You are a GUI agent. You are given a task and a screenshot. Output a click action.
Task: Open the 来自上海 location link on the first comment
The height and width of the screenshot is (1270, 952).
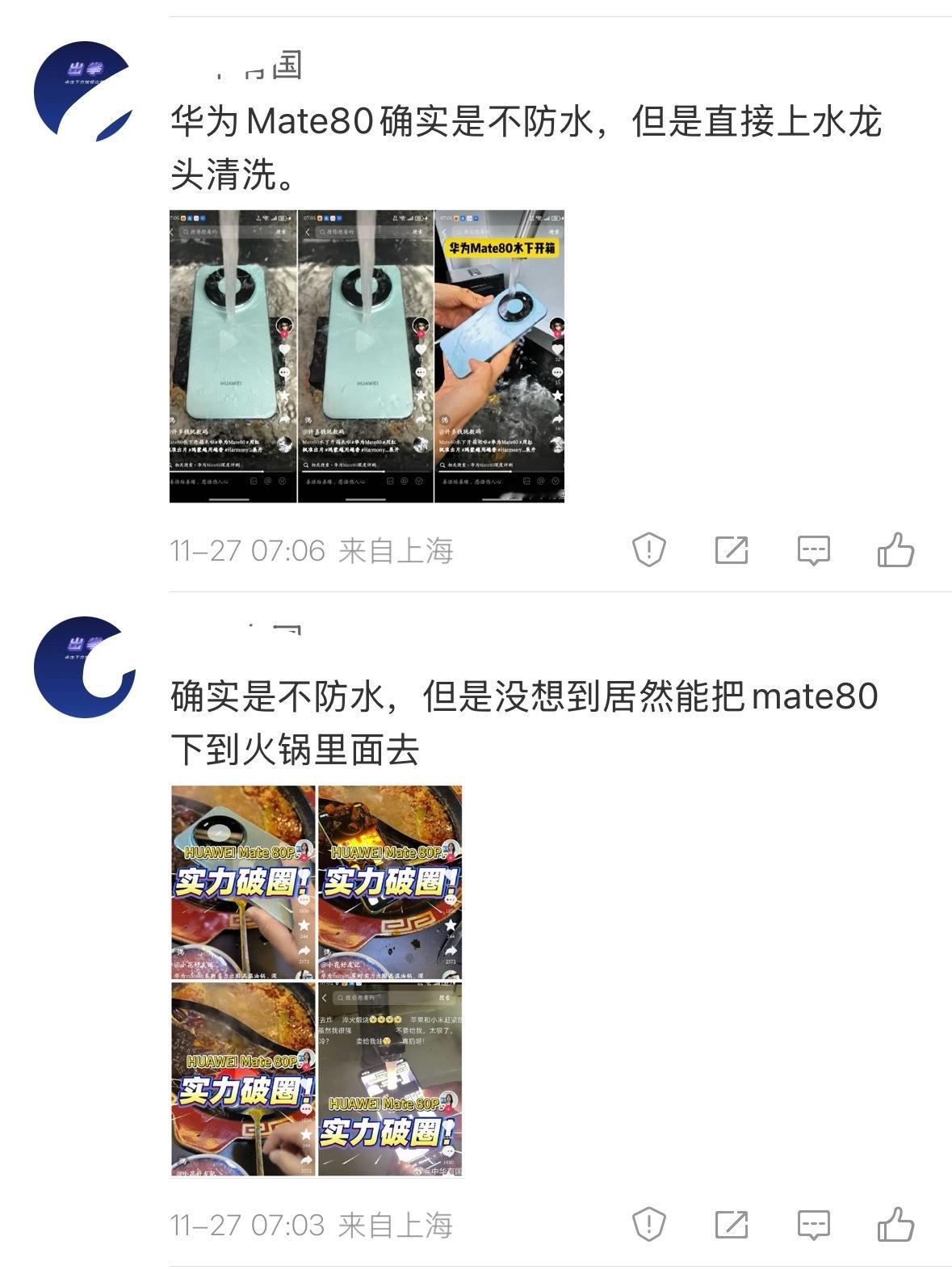400,548
